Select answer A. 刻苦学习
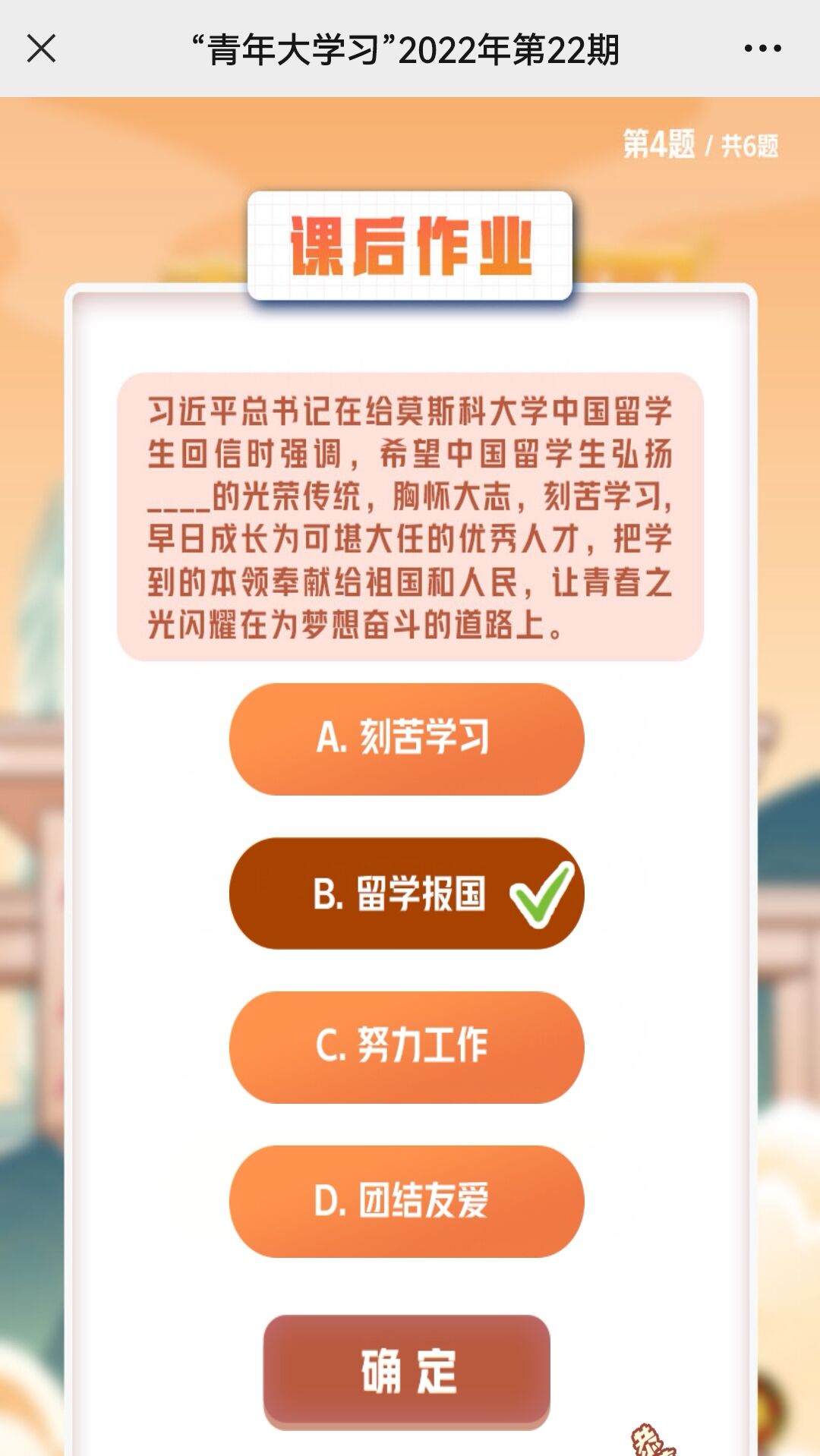820x1456 pixels. [406, 739]
